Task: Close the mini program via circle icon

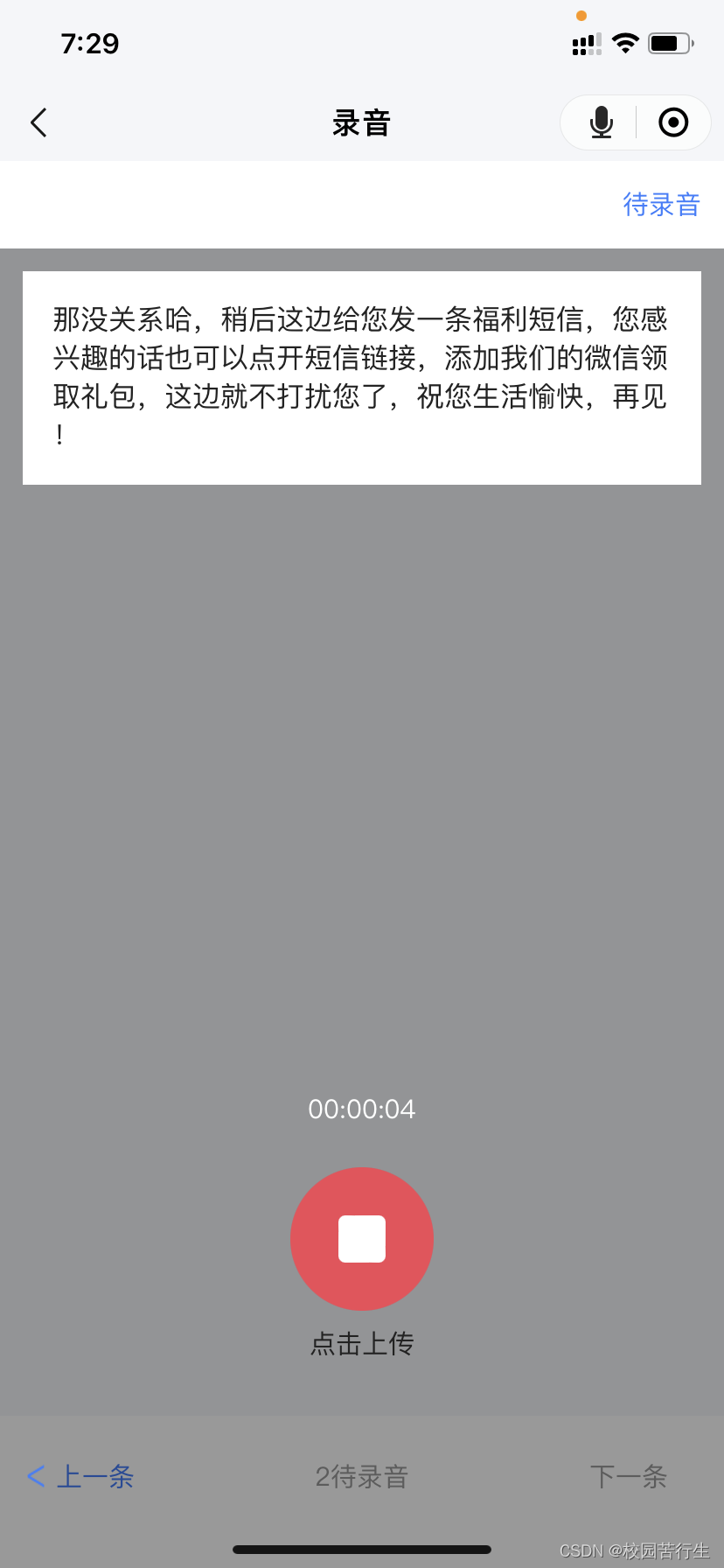Action: pyautogui.click(x=673, y=122)
